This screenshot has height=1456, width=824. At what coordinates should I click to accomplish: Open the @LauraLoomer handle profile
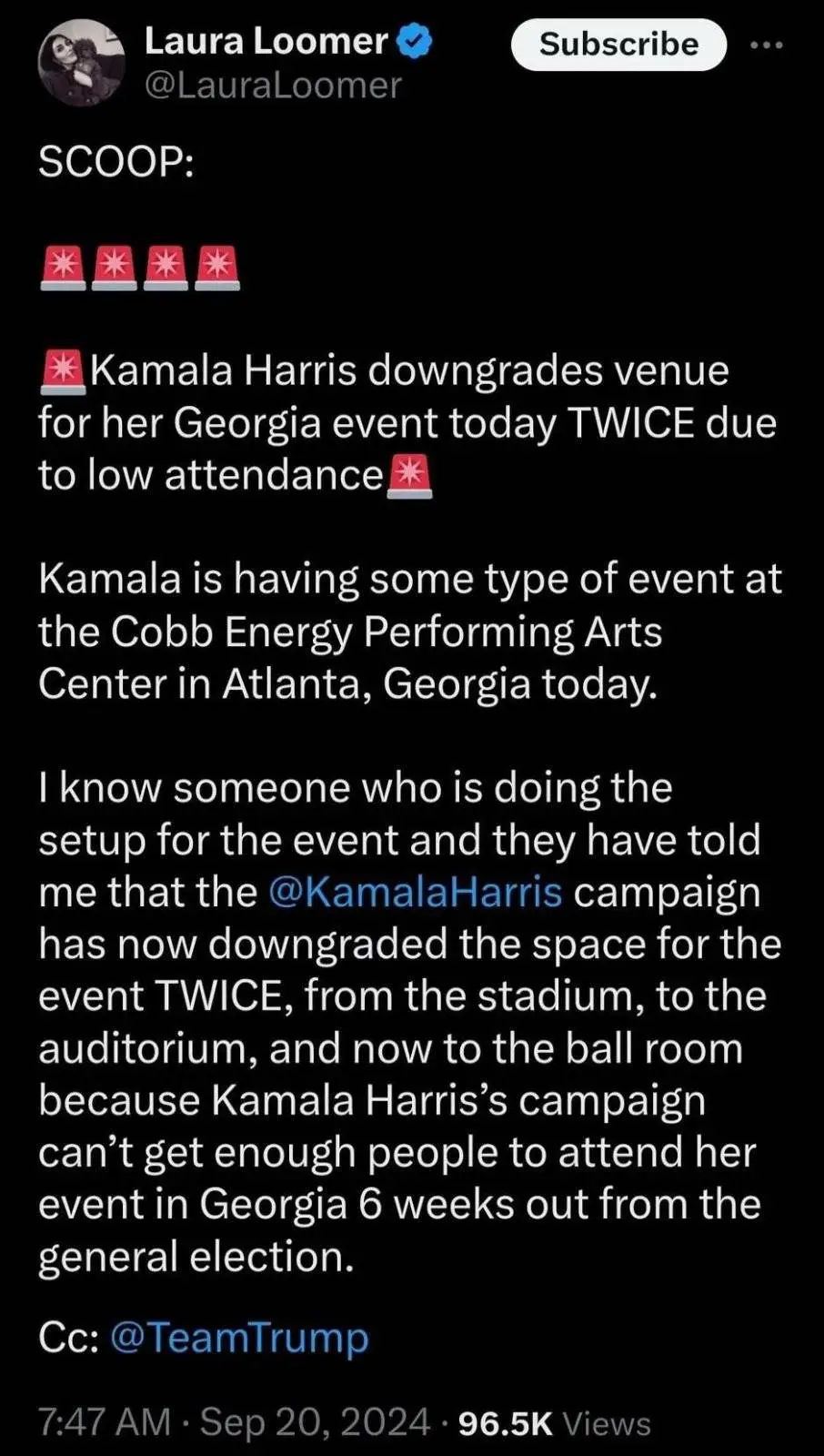click(x=273, y=86)
